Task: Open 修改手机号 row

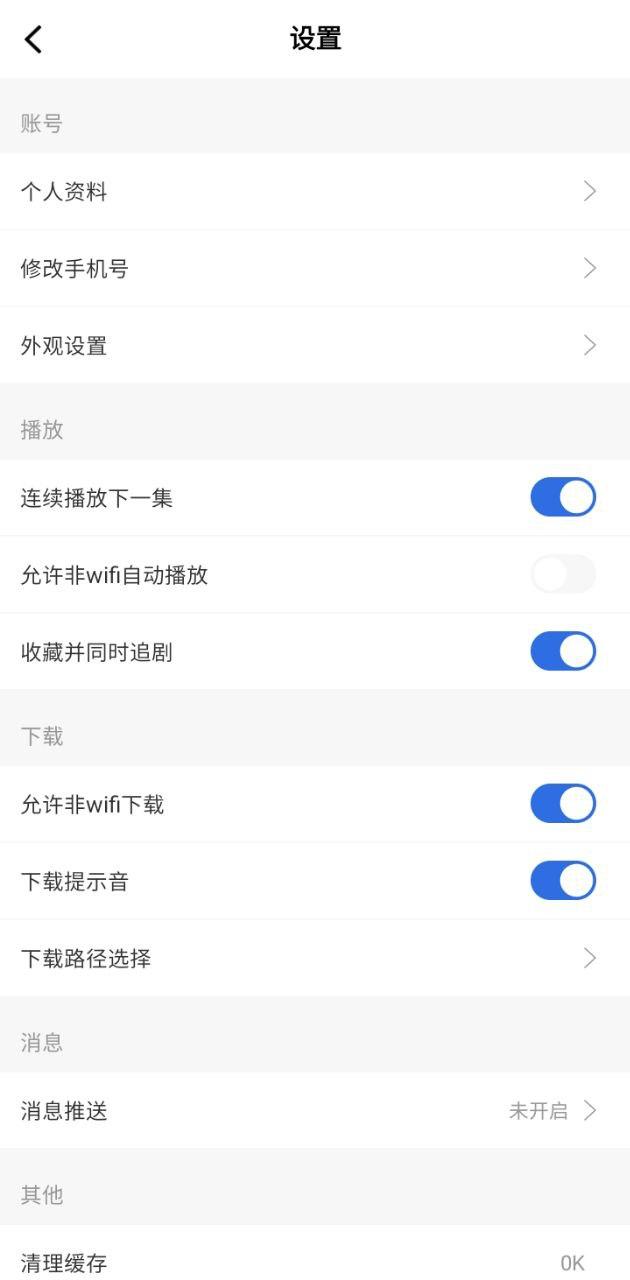Action: [x=315, y=269]
